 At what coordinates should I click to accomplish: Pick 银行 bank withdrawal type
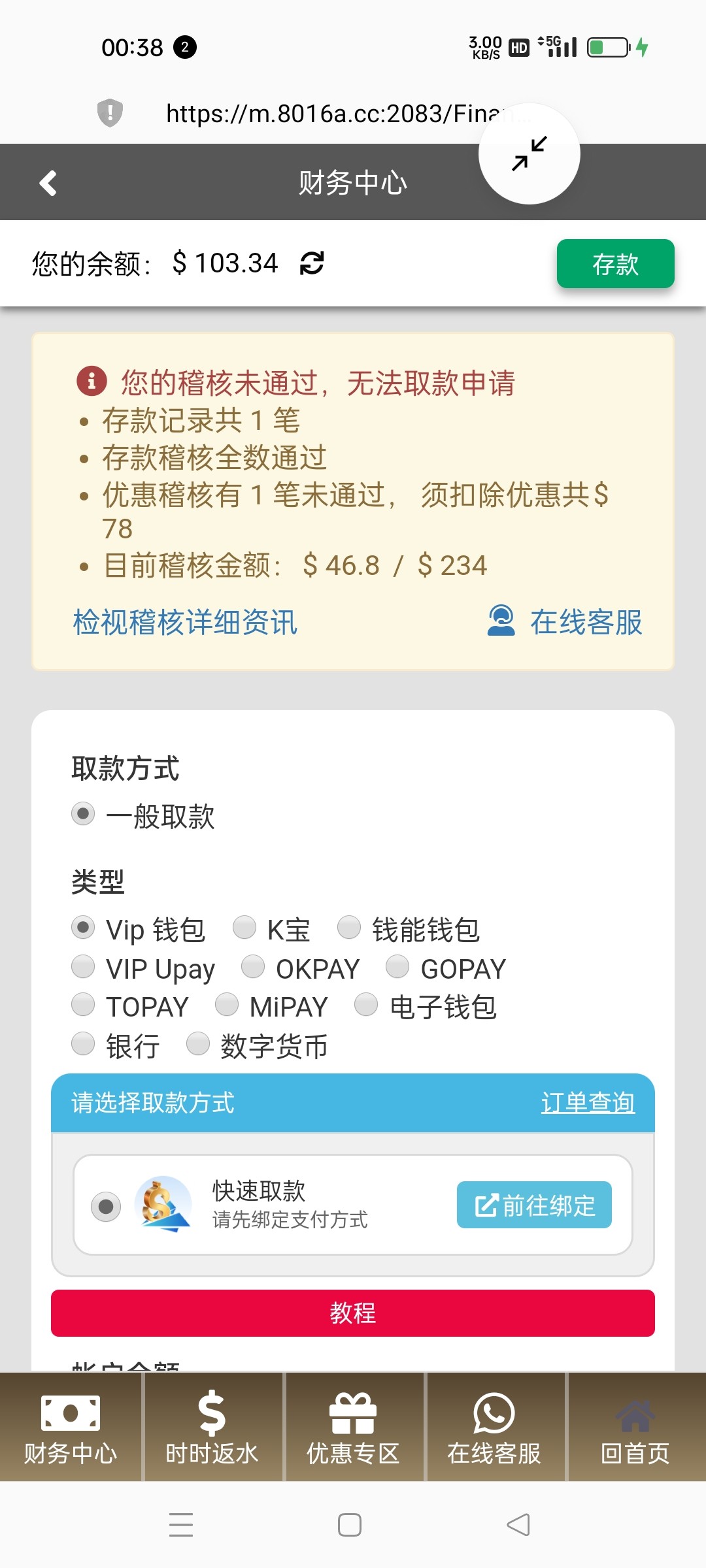[x=83, y=1043]
